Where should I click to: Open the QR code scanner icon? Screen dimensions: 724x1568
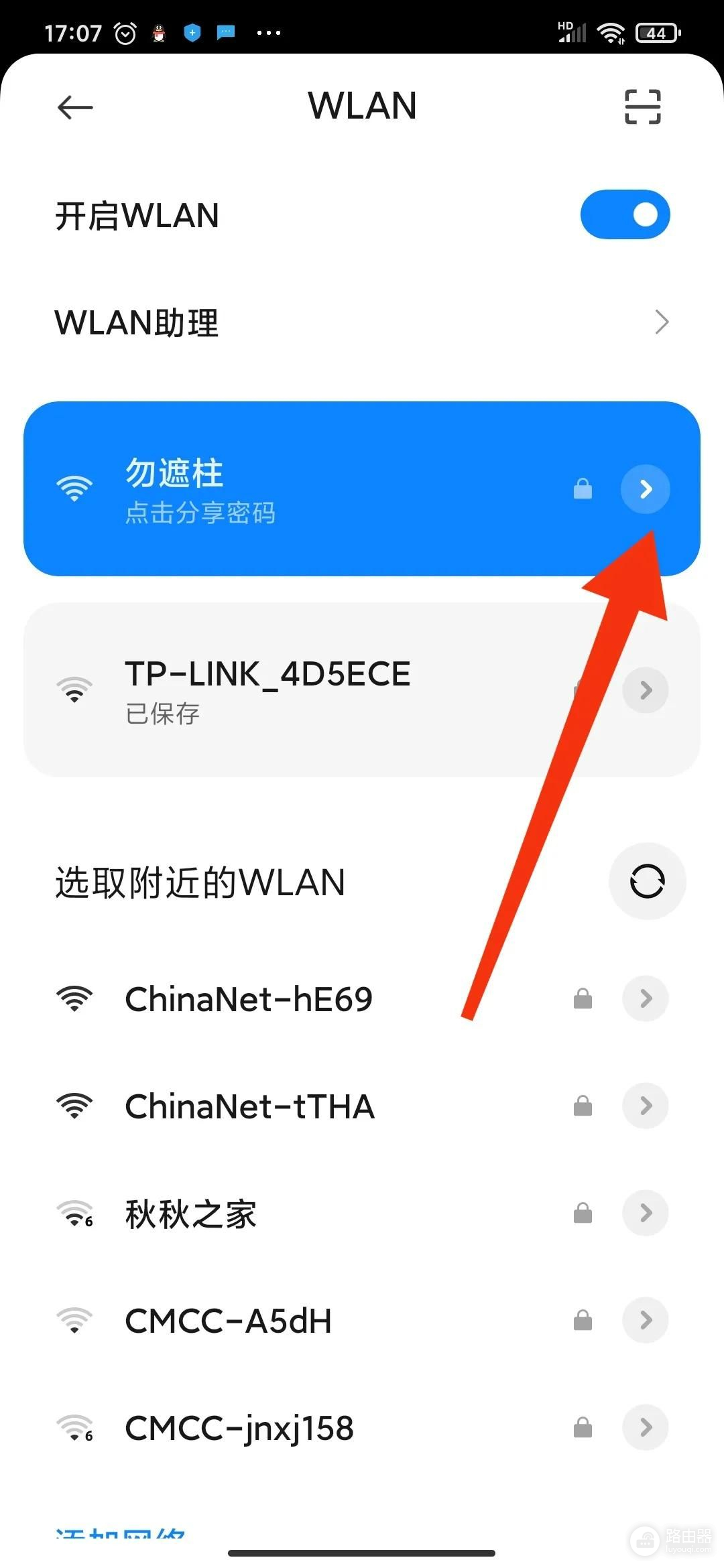click(x=642, y=107)
